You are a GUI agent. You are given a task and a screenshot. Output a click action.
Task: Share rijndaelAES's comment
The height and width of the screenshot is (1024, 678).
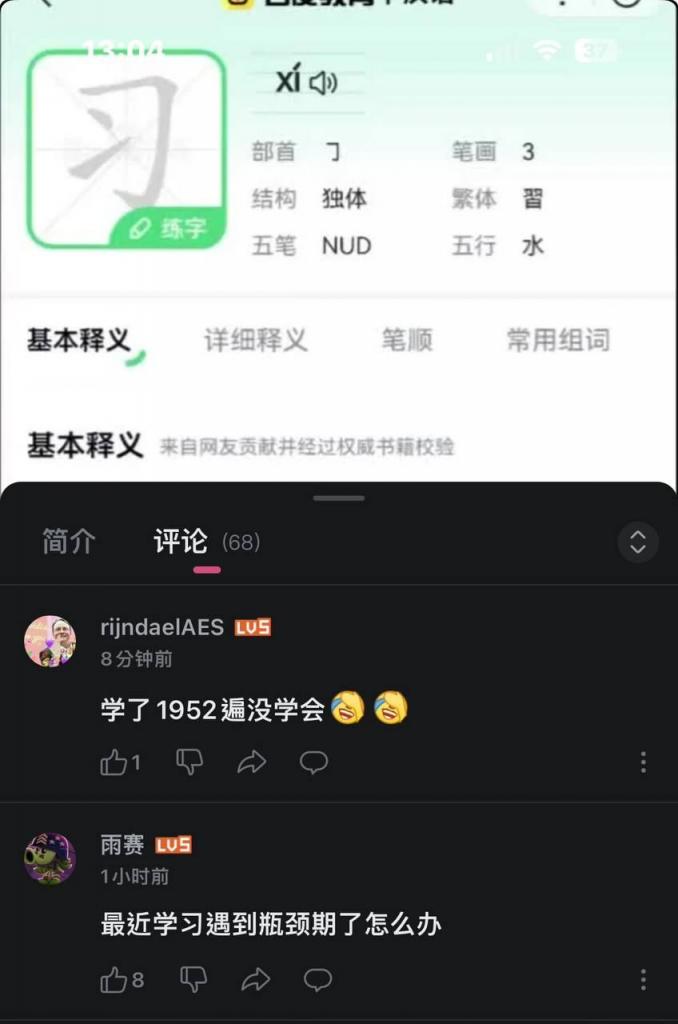pyautogui.click(x=252, y=763)
